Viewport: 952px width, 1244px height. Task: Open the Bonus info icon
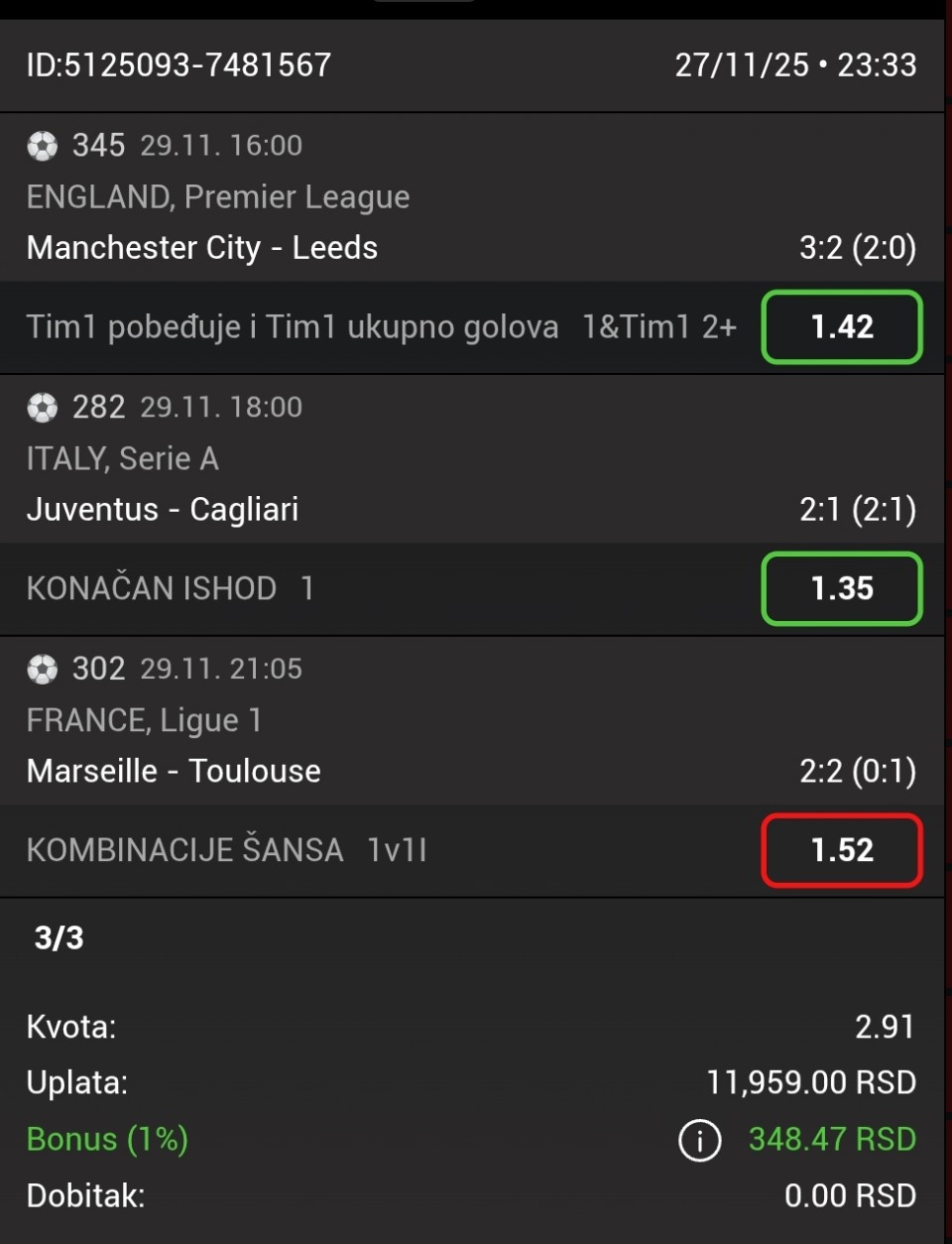coord(699,1140)
